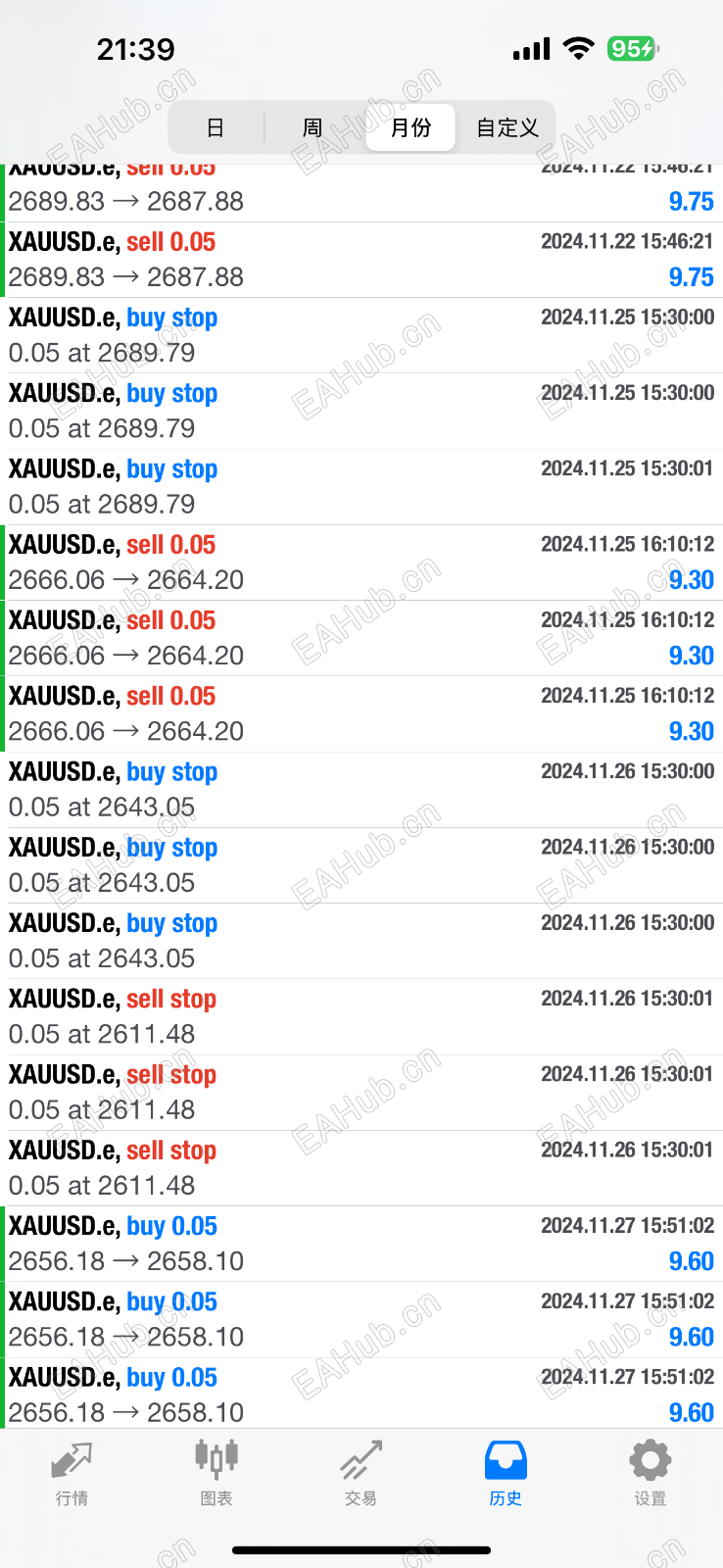Choose the 自定义 custom period tab
This screenshot has height=1568, width=723.
506,127
